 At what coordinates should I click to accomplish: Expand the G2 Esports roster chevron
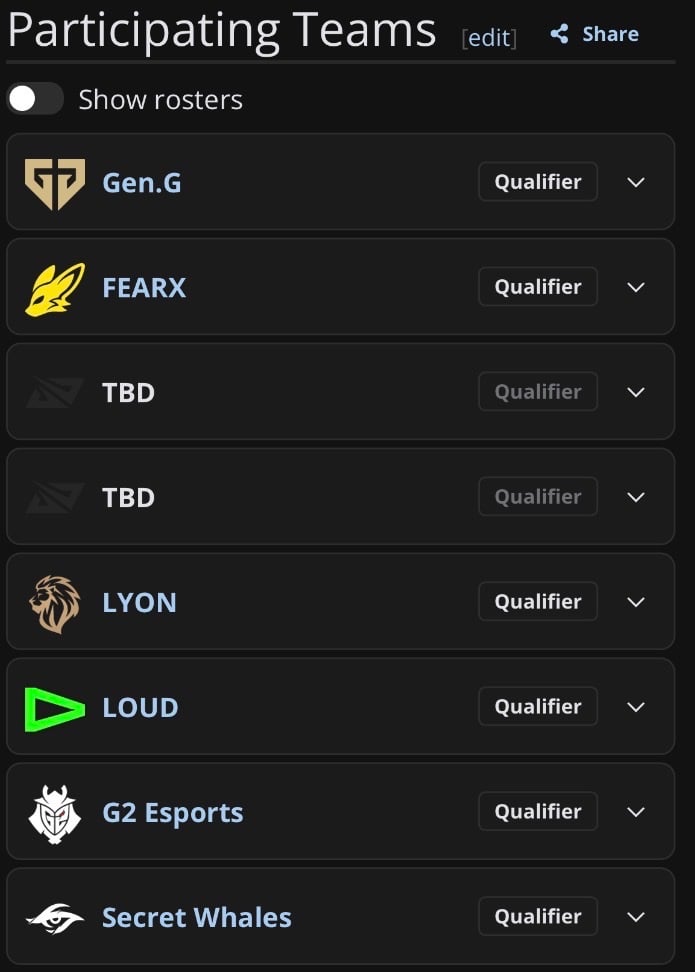click(x=636, y=812)
